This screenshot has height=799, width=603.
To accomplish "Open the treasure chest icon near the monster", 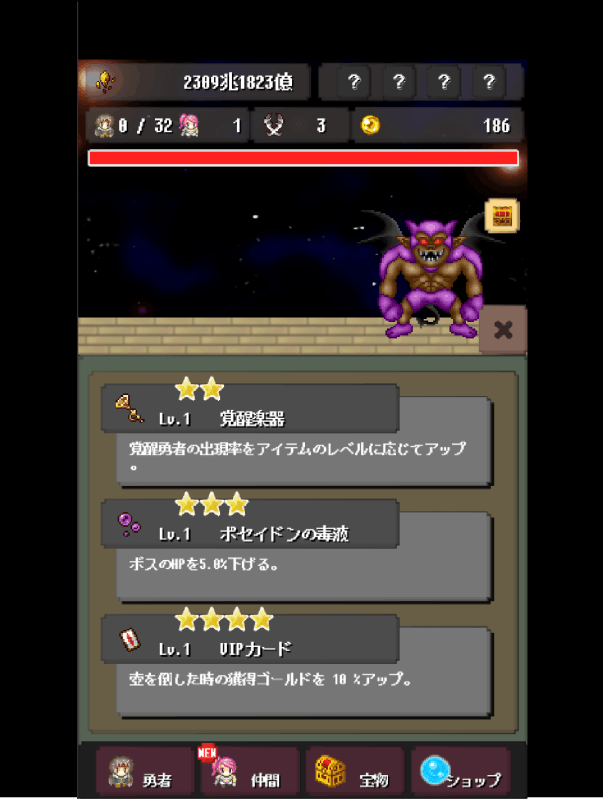I will click(x=501, y=216).
